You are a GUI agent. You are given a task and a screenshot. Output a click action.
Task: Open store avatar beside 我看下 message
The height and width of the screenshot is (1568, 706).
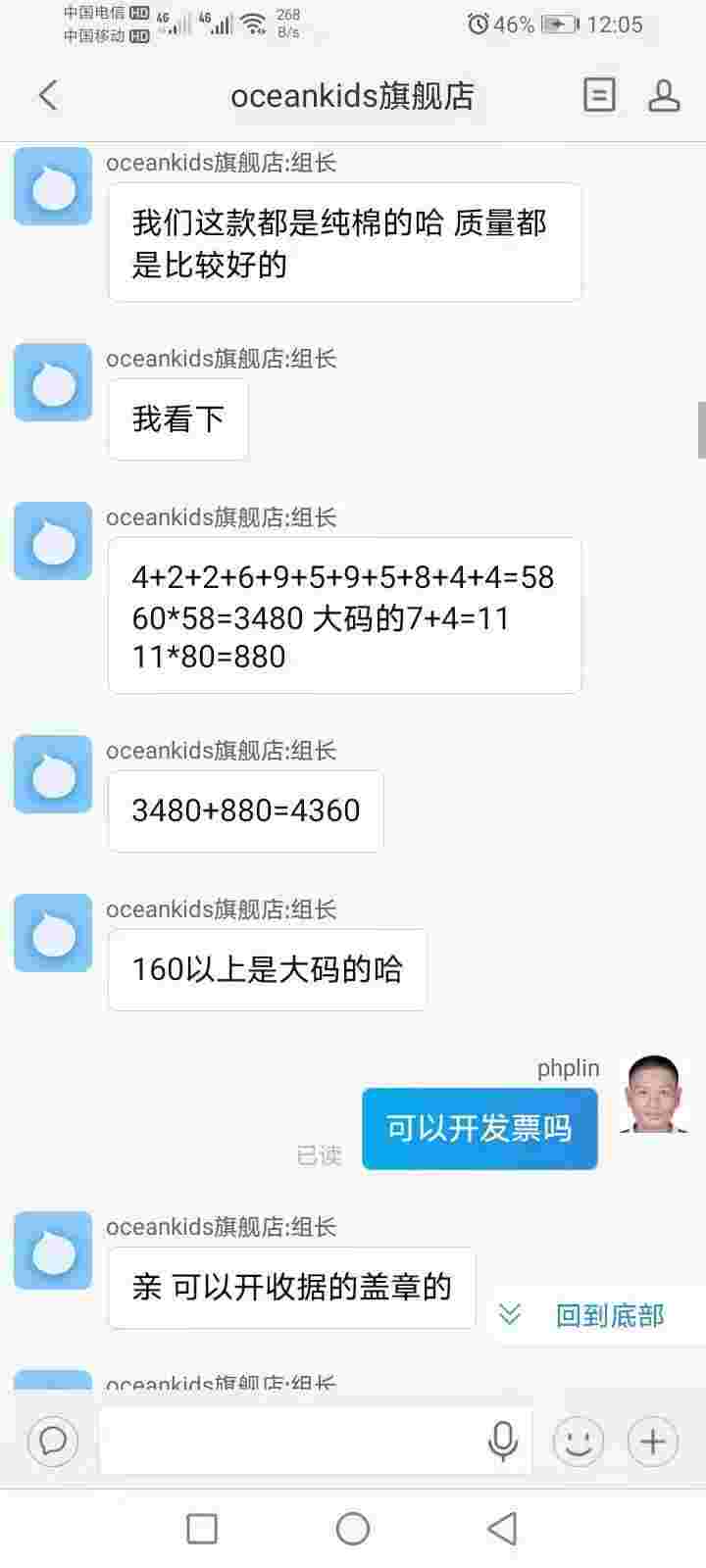[x=53, y=382]
